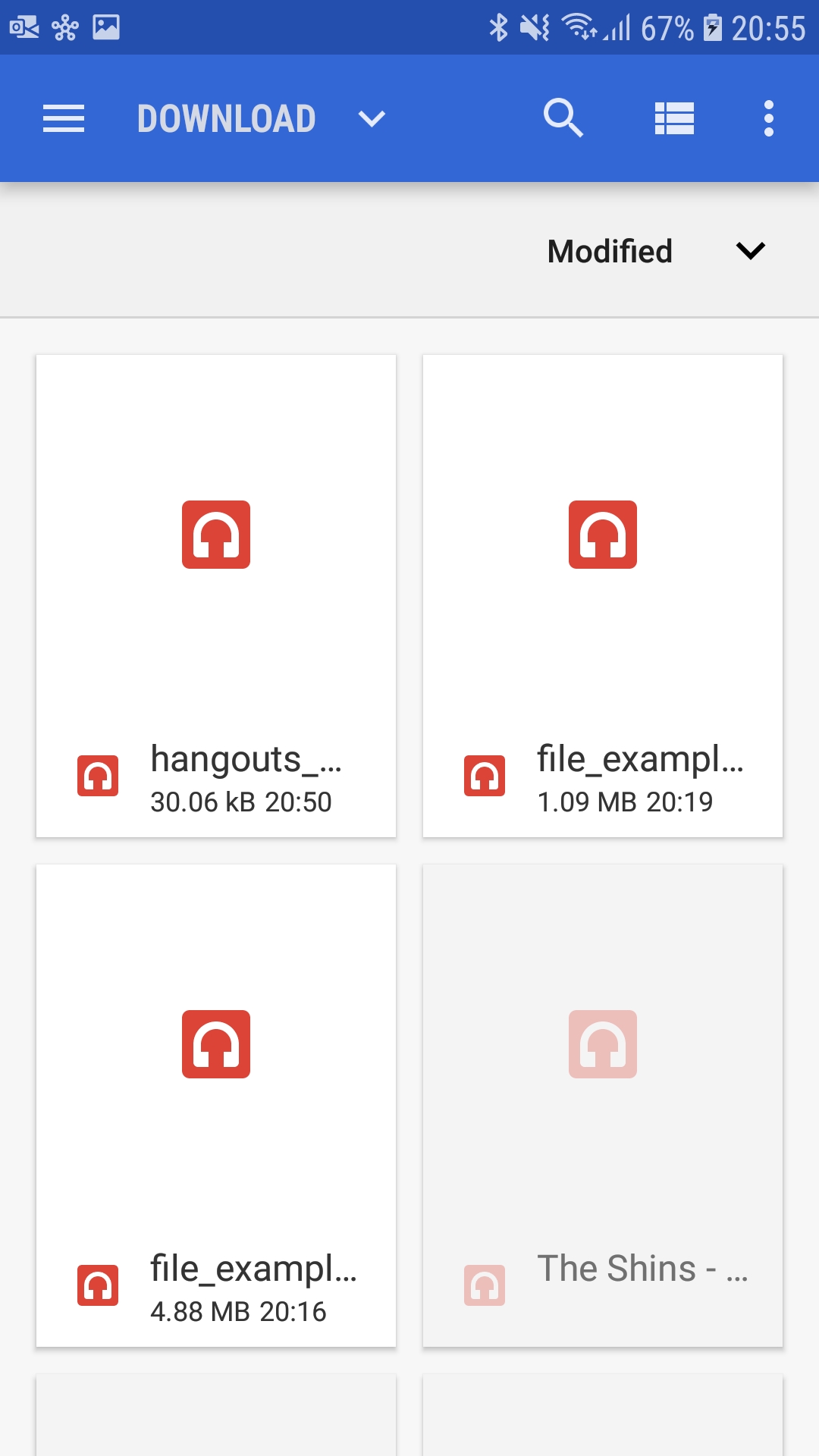Open the 1.09 MB file_example audio
The height and width of the screenshot is (1456, 819).
click(602, 595)
